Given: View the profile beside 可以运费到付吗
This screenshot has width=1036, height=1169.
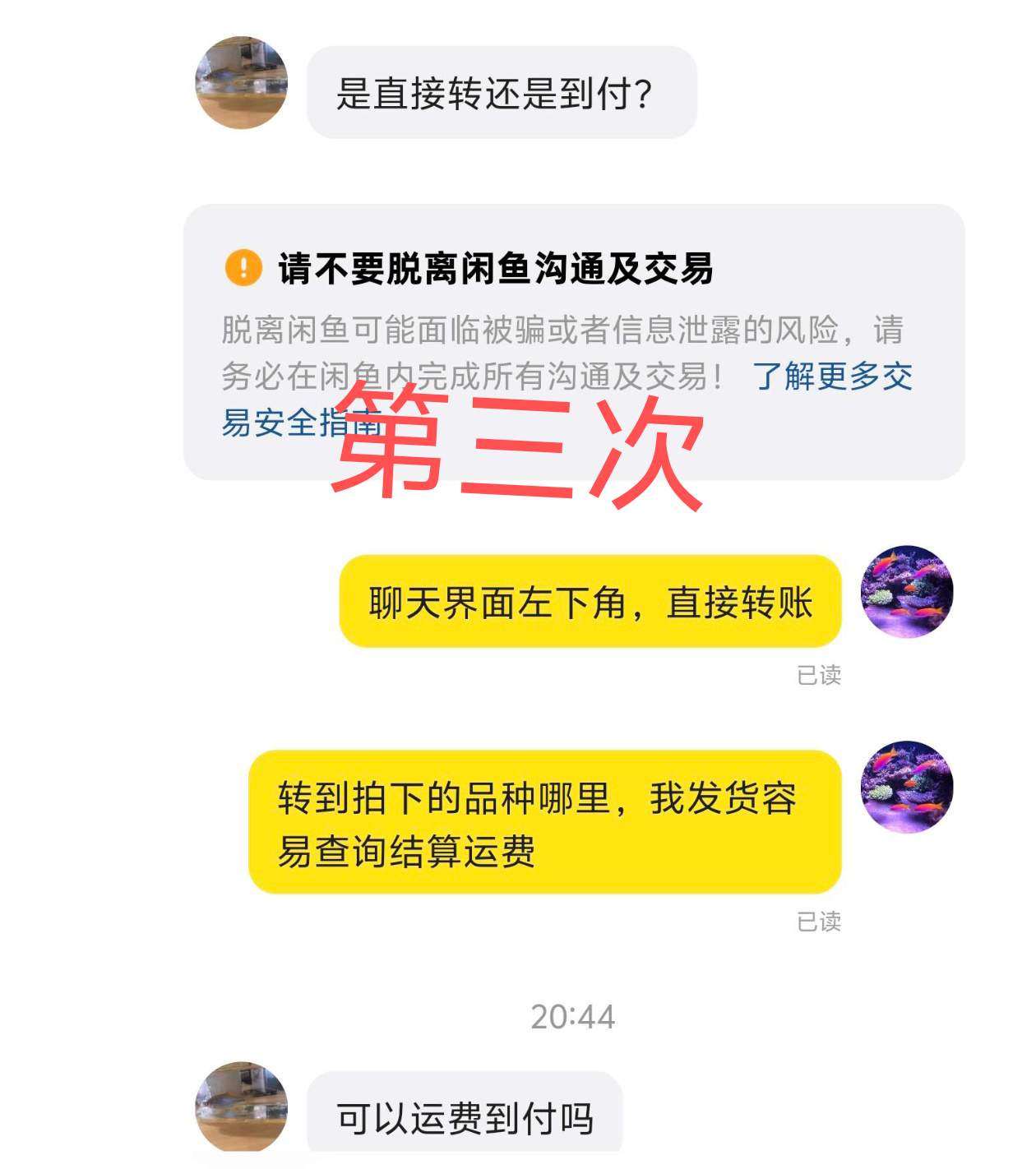Looking at the screenshot, I should coord(241,1107).
